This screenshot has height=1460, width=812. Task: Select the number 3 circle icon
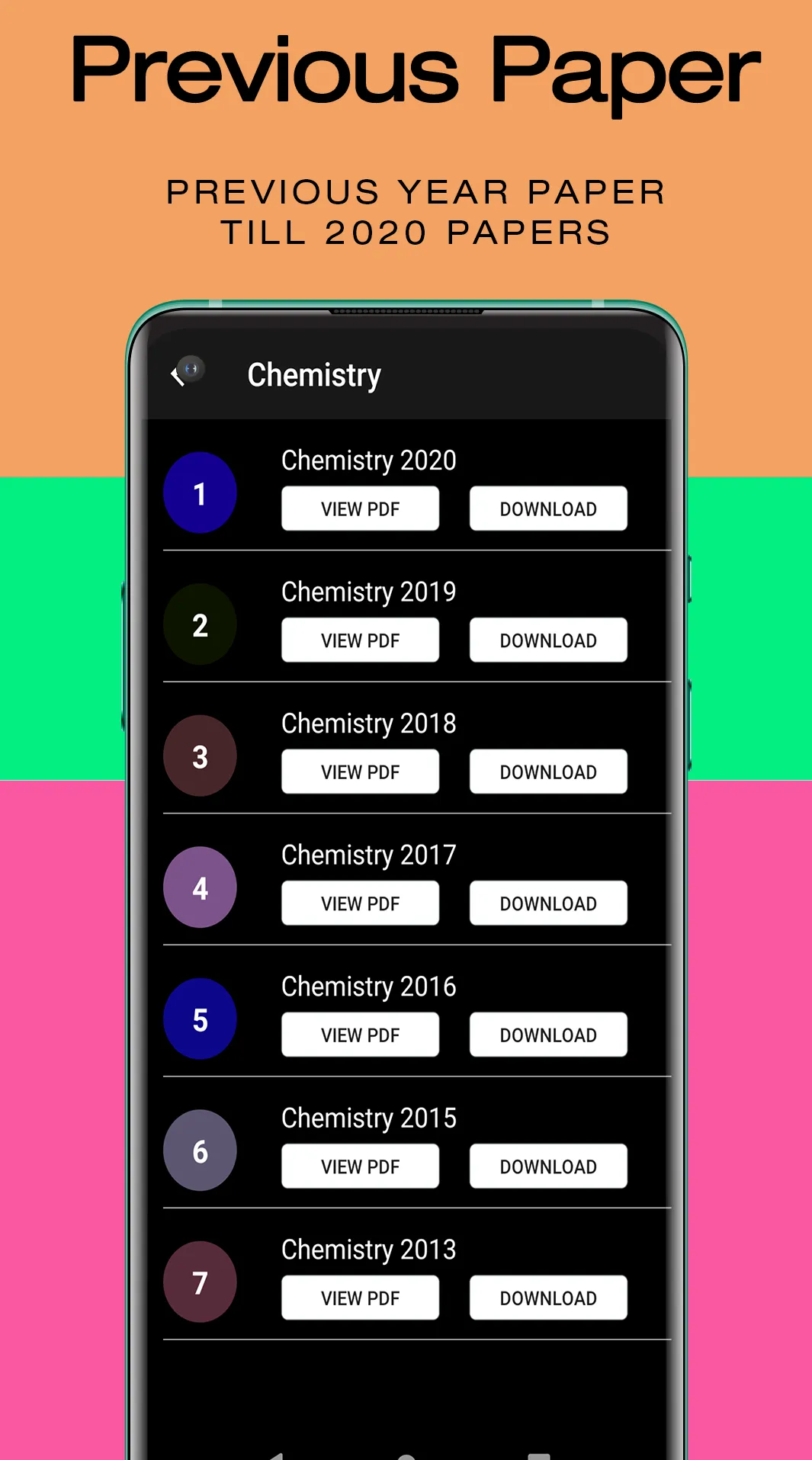click(x=200, y=756)
